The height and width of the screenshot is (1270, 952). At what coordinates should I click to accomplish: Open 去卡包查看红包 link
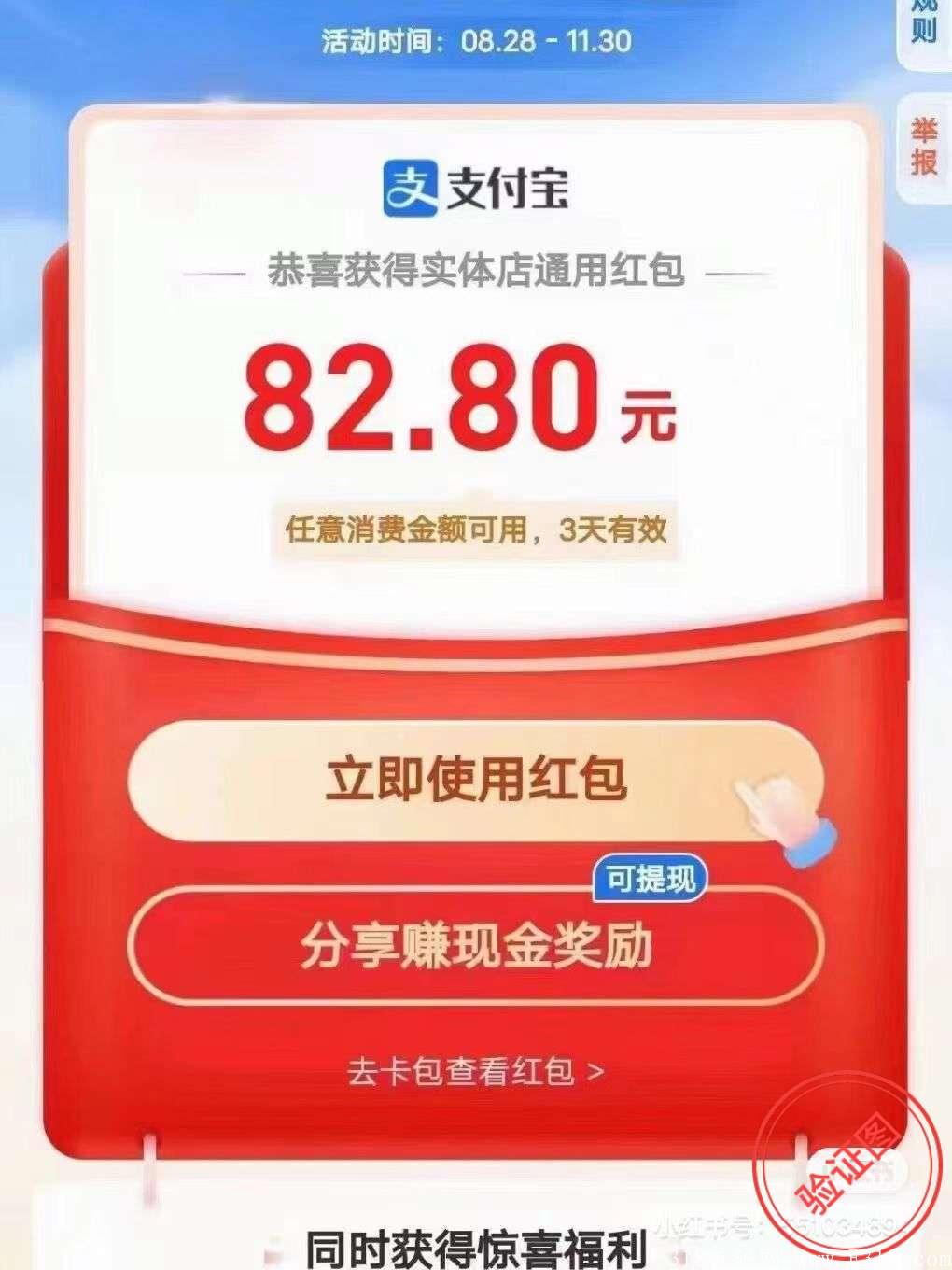[476, 1071]
